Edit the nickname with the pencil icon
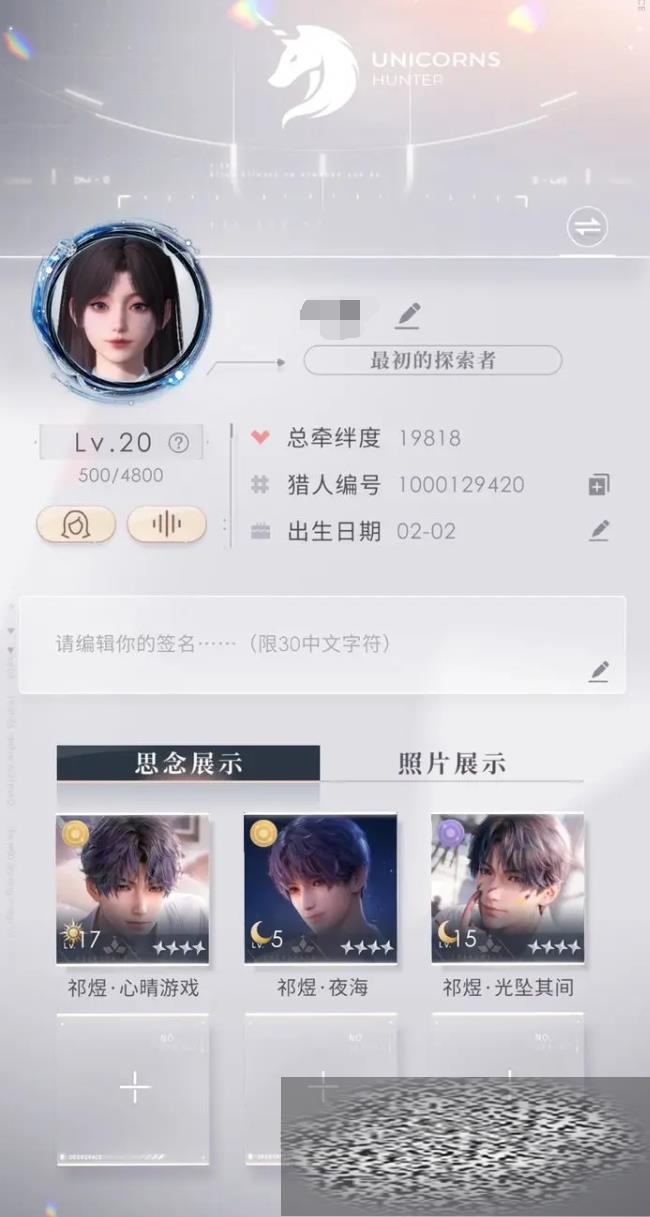This screenshot has height=1217, width=650. coord(407,315)
